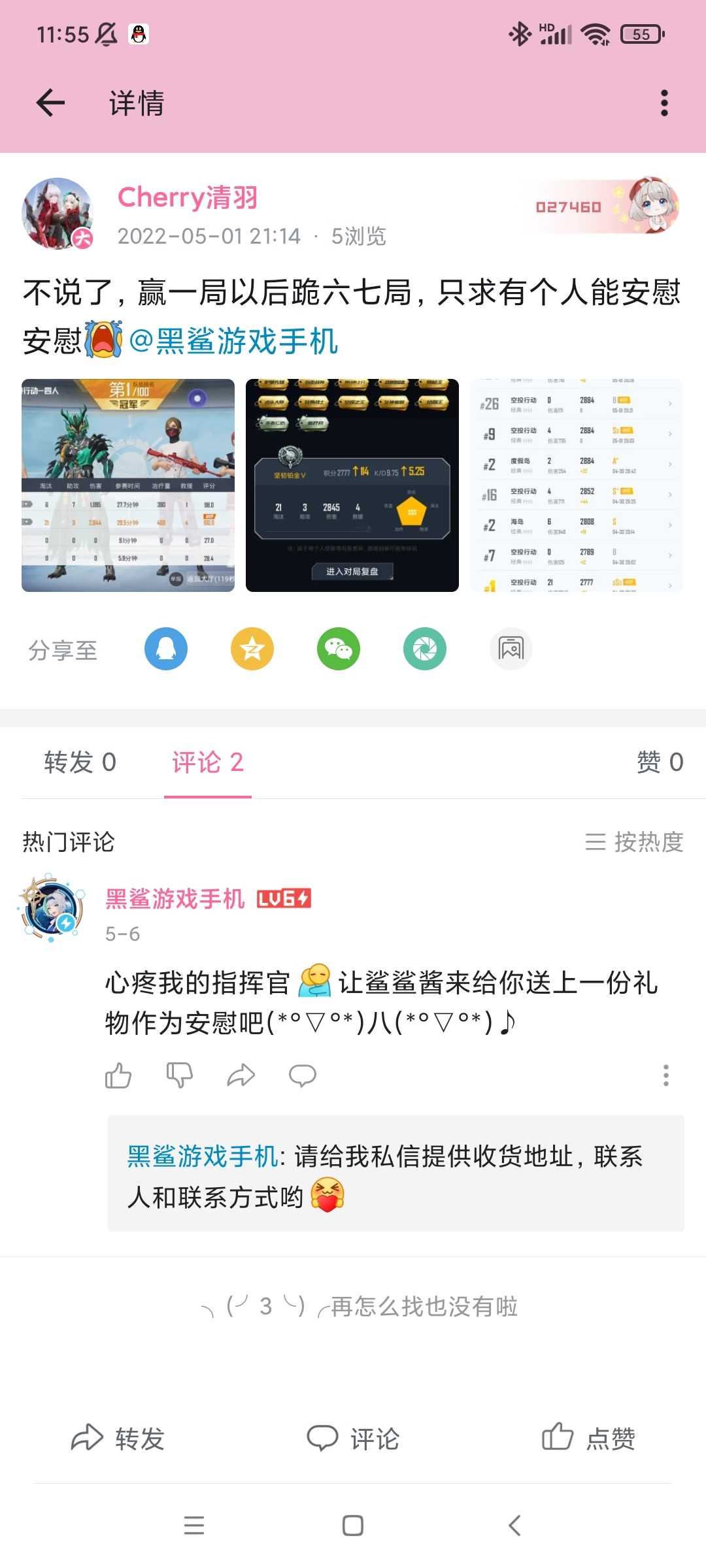This screenshot has height=1568, width=706.
Task: Dislike 黑鲨游戏手机's comment
Action: click(179, 1075)
